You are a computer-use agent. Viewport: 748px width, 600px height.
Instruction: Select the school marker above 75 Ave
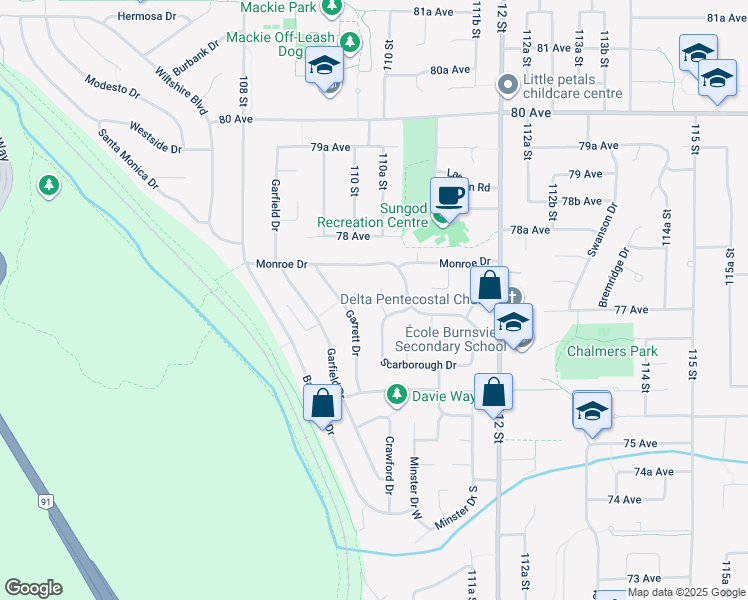[592, 410]
